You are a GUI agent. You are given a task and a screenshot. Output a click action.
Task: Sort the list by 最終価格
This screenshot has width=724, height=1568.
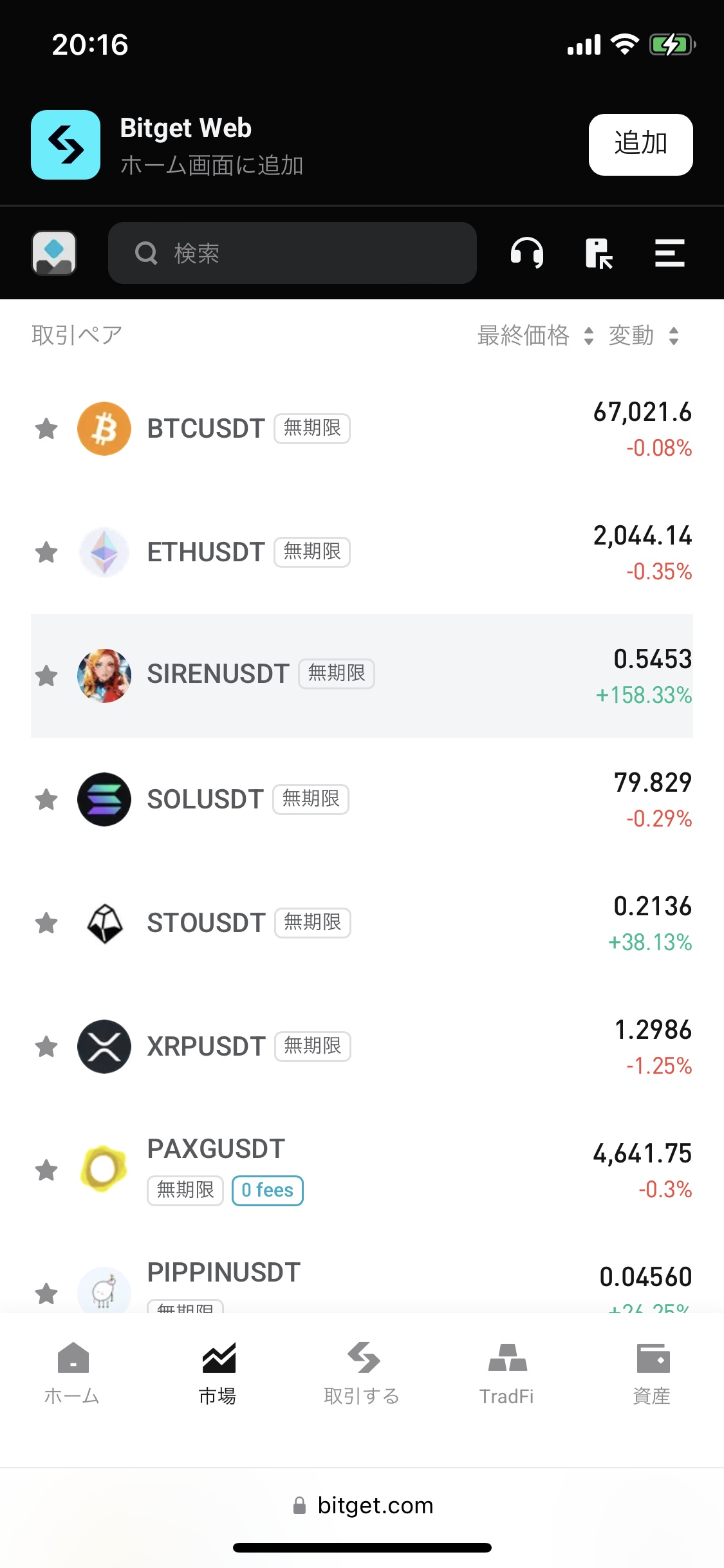tap(523, 335)
